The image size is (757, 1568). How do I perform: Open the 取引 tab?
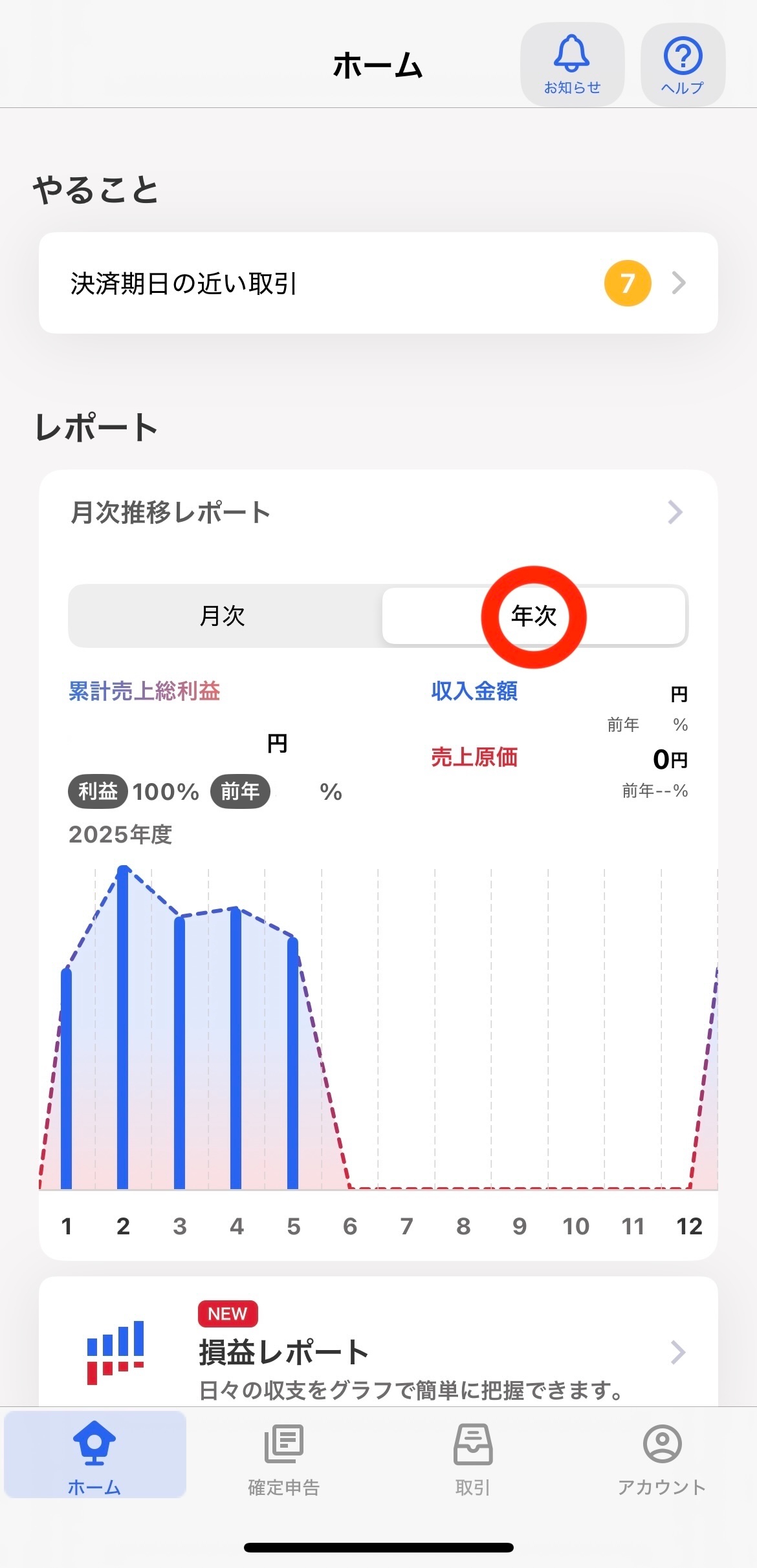472,1456
